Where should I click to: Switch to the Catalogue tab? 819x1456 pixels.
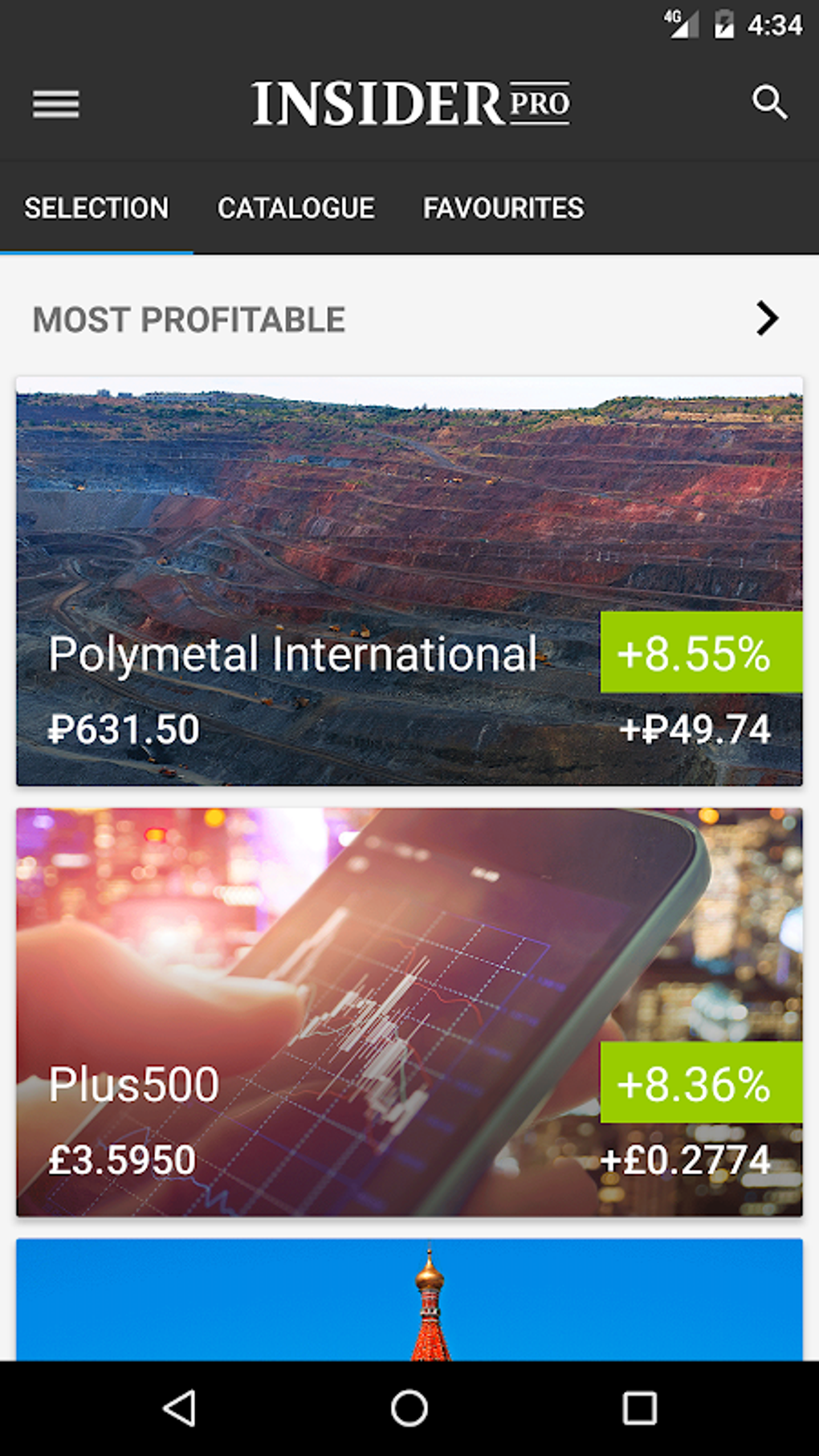click(x=295, y=208)
